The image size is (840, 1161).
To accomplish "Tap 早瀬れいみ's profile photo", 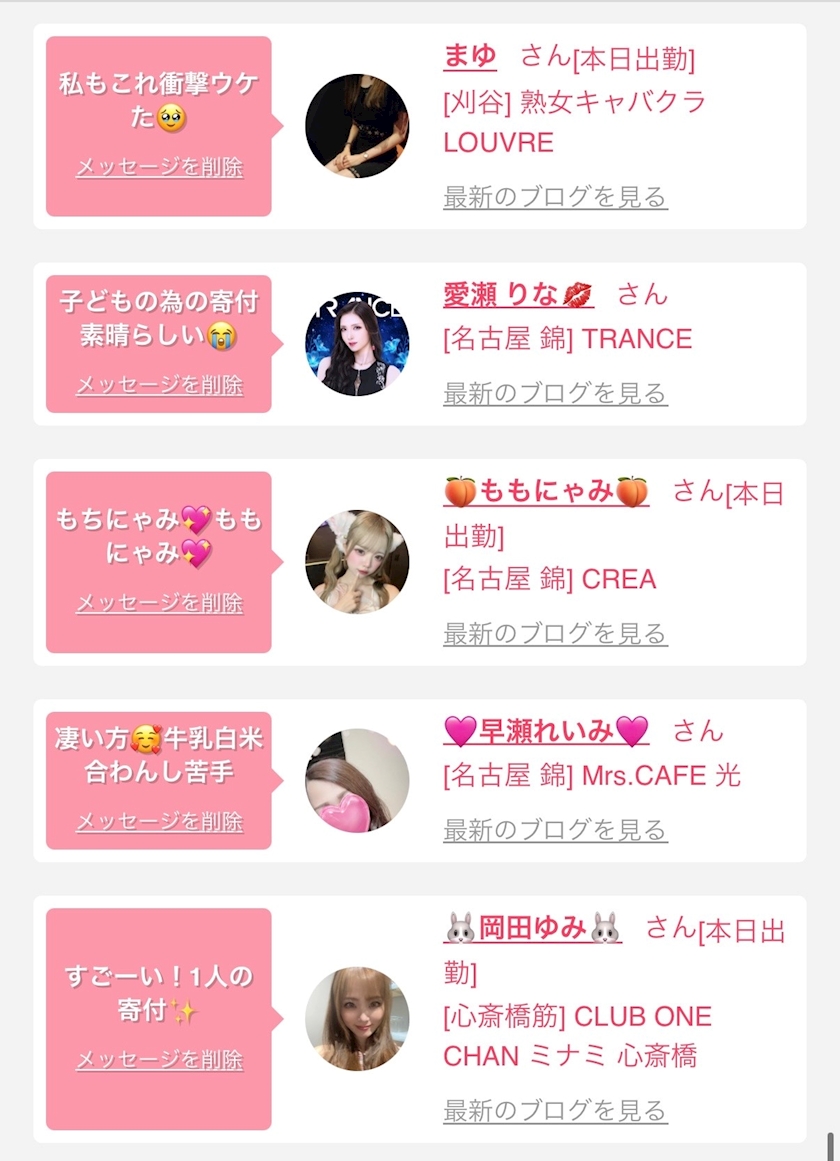I will 357,780.
